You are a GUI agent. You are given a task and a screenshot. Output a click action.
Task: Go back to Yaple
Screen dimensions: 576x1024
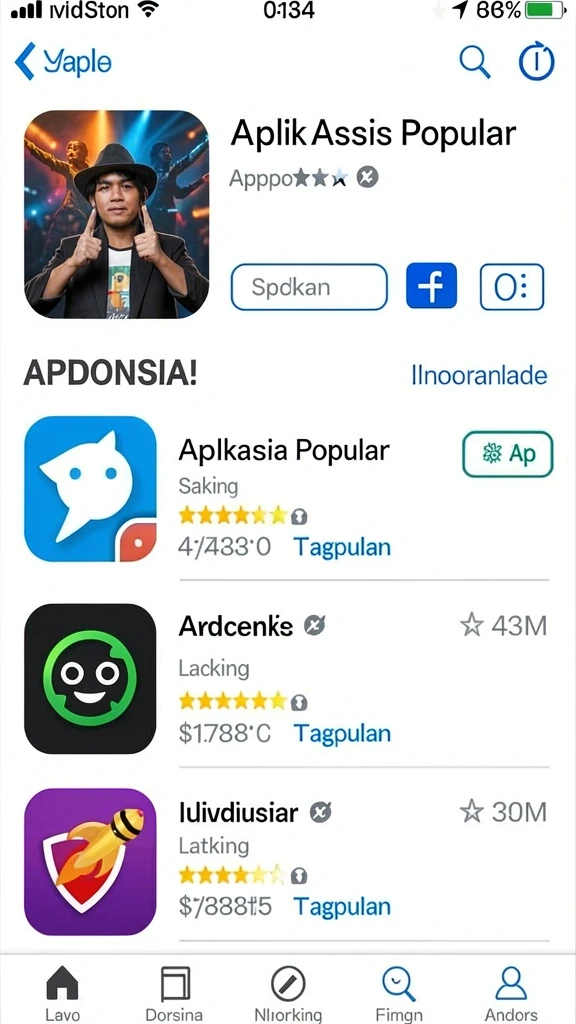click(x=63, y=62)
